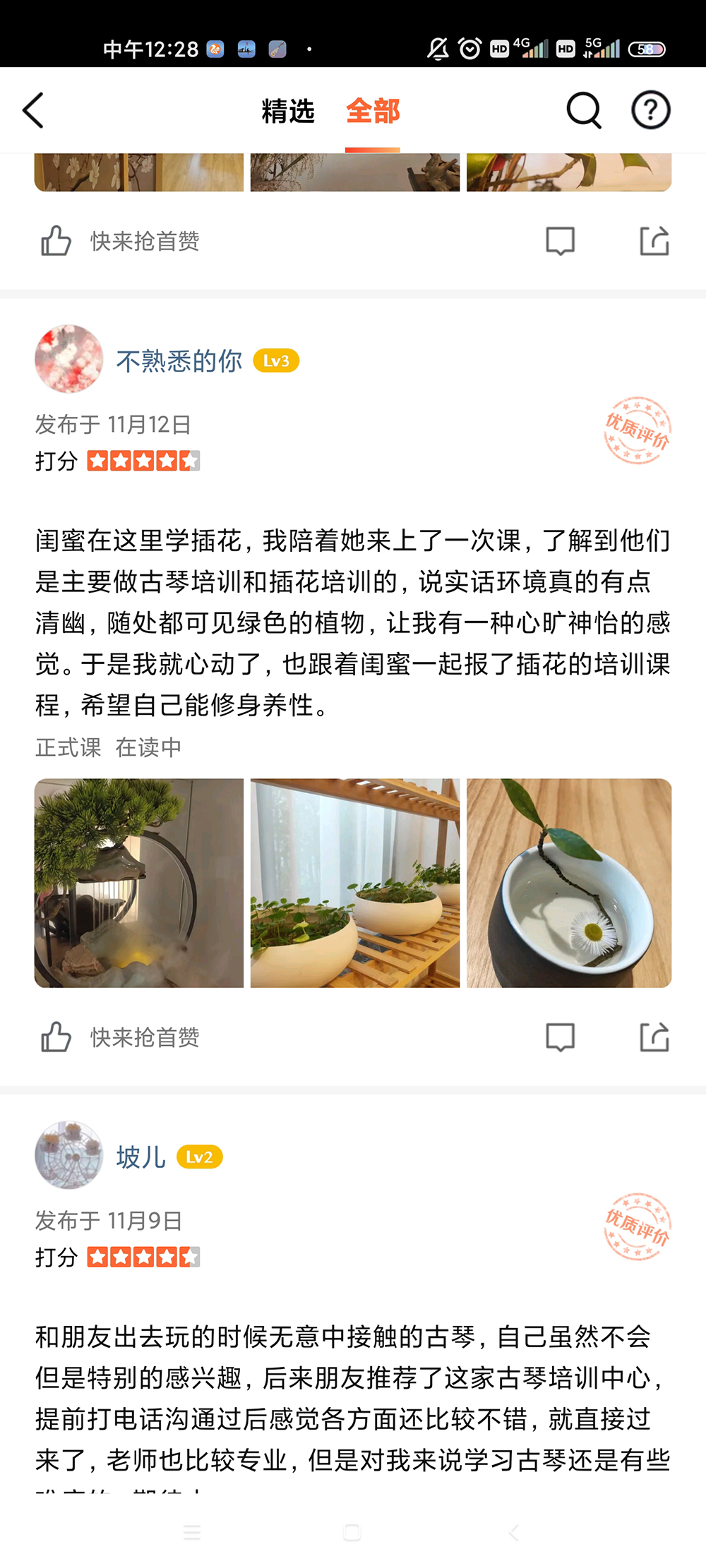Screen dimensions: 706x1568
Task: Open search from the top bar
Action: coord(581,111)
